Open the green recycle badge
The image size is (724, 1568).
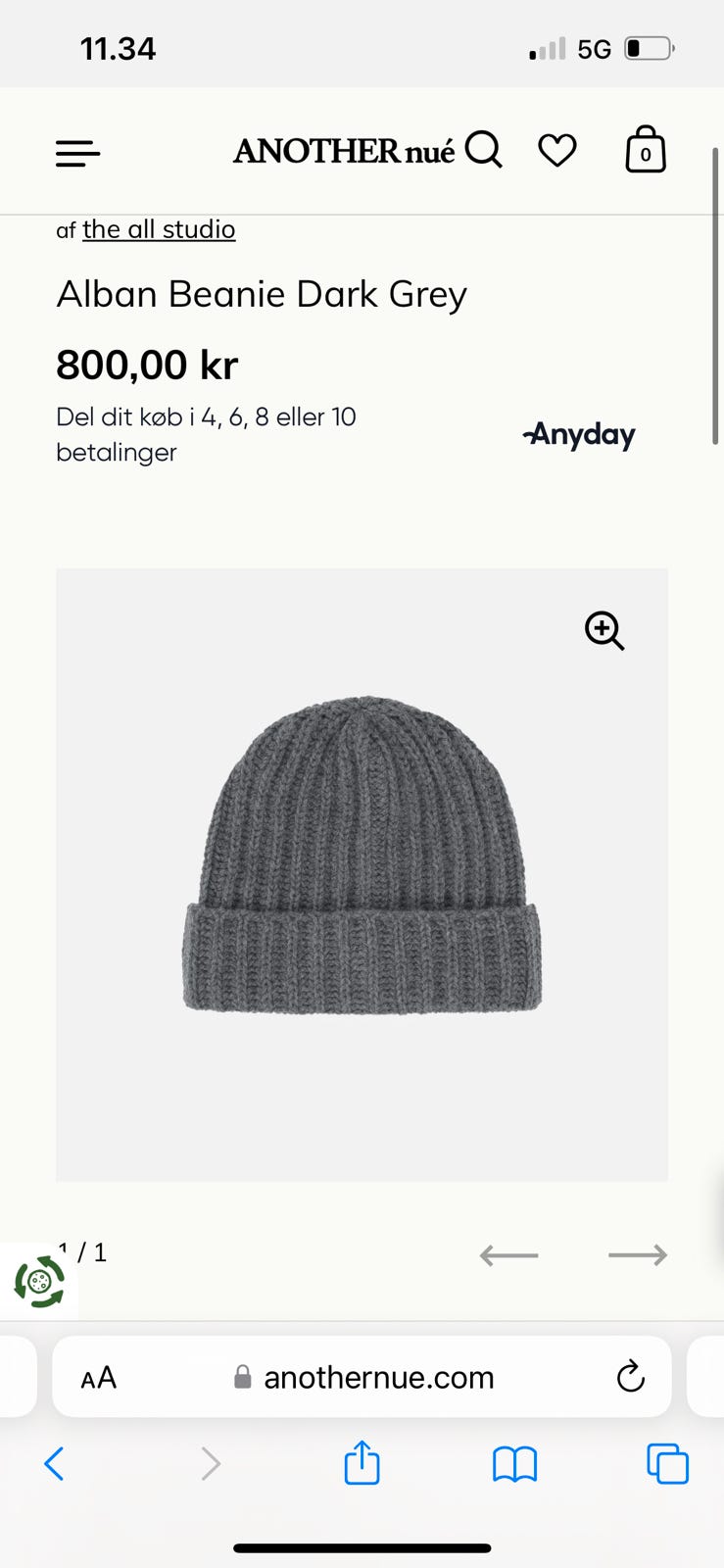39,1281
